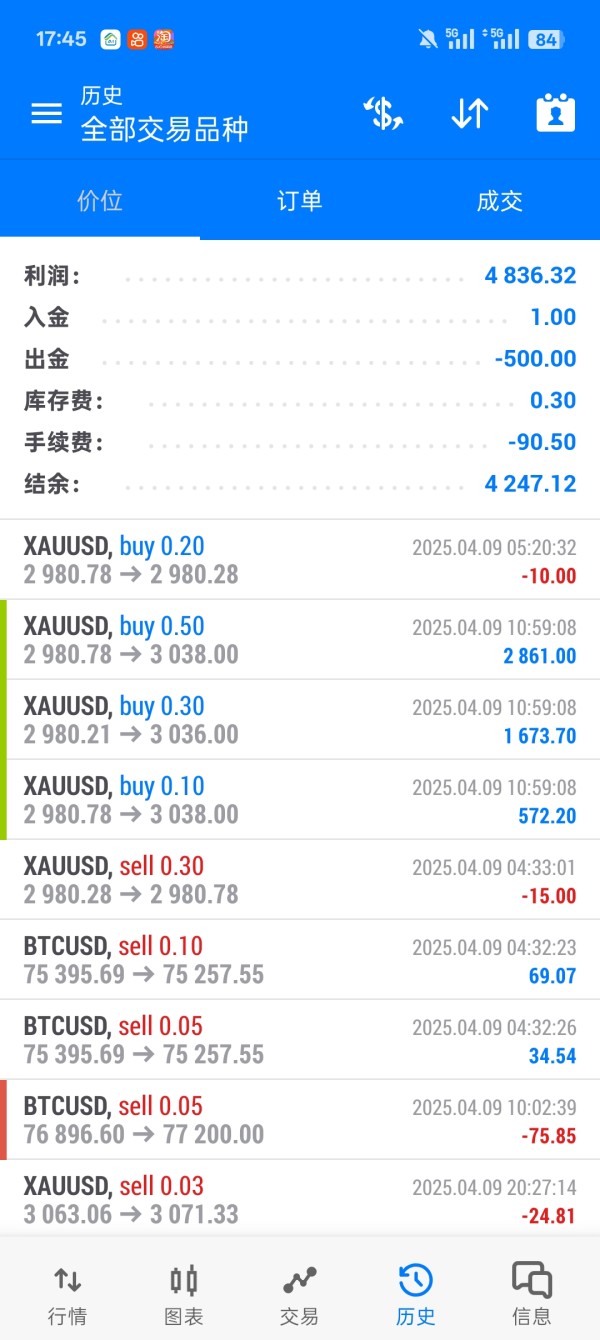Go to the 图表 chart tab
Image resolution: width=600 pixels, height=1340 pixels.
click(x=184, y=1292)
